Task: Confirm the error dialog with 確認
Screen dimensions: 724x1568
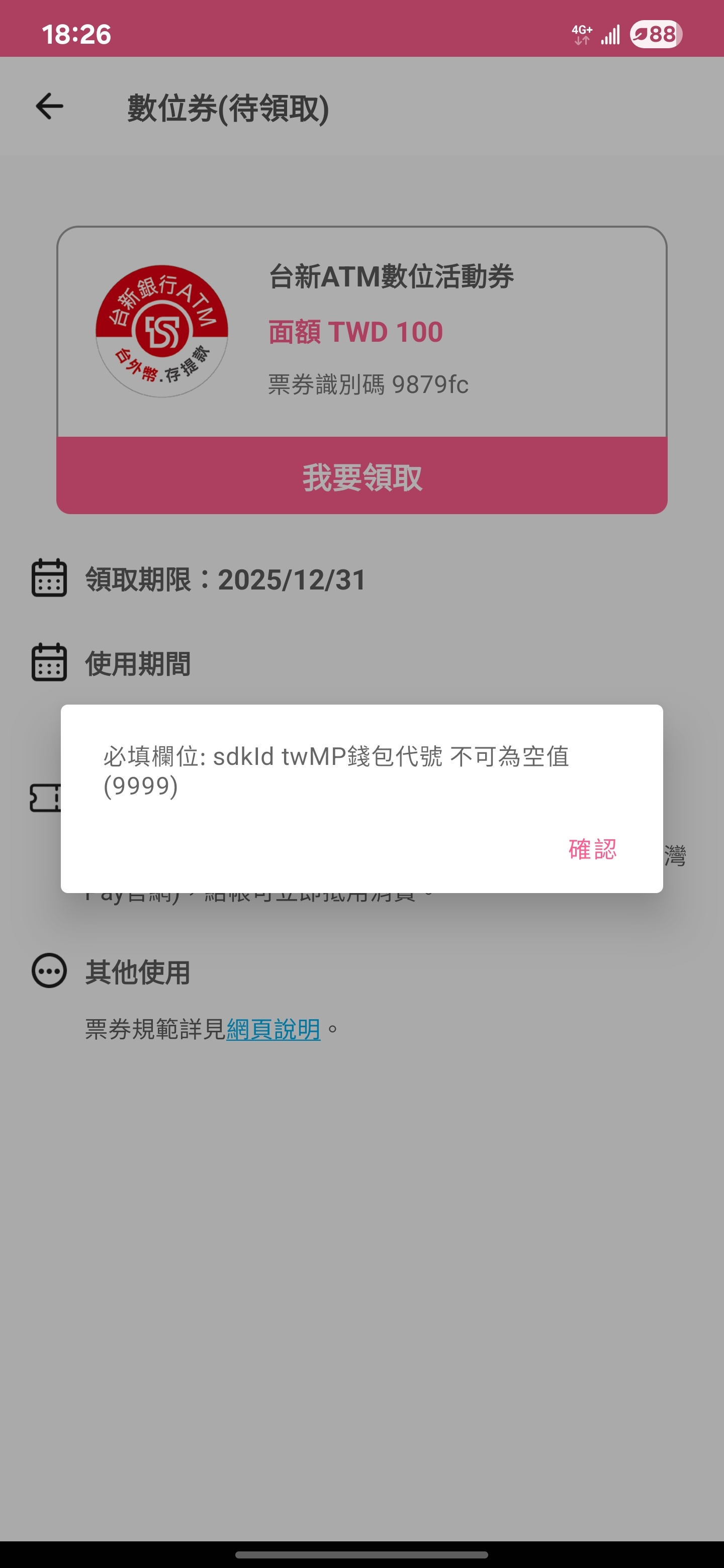Action: click(x=592, y=848)
